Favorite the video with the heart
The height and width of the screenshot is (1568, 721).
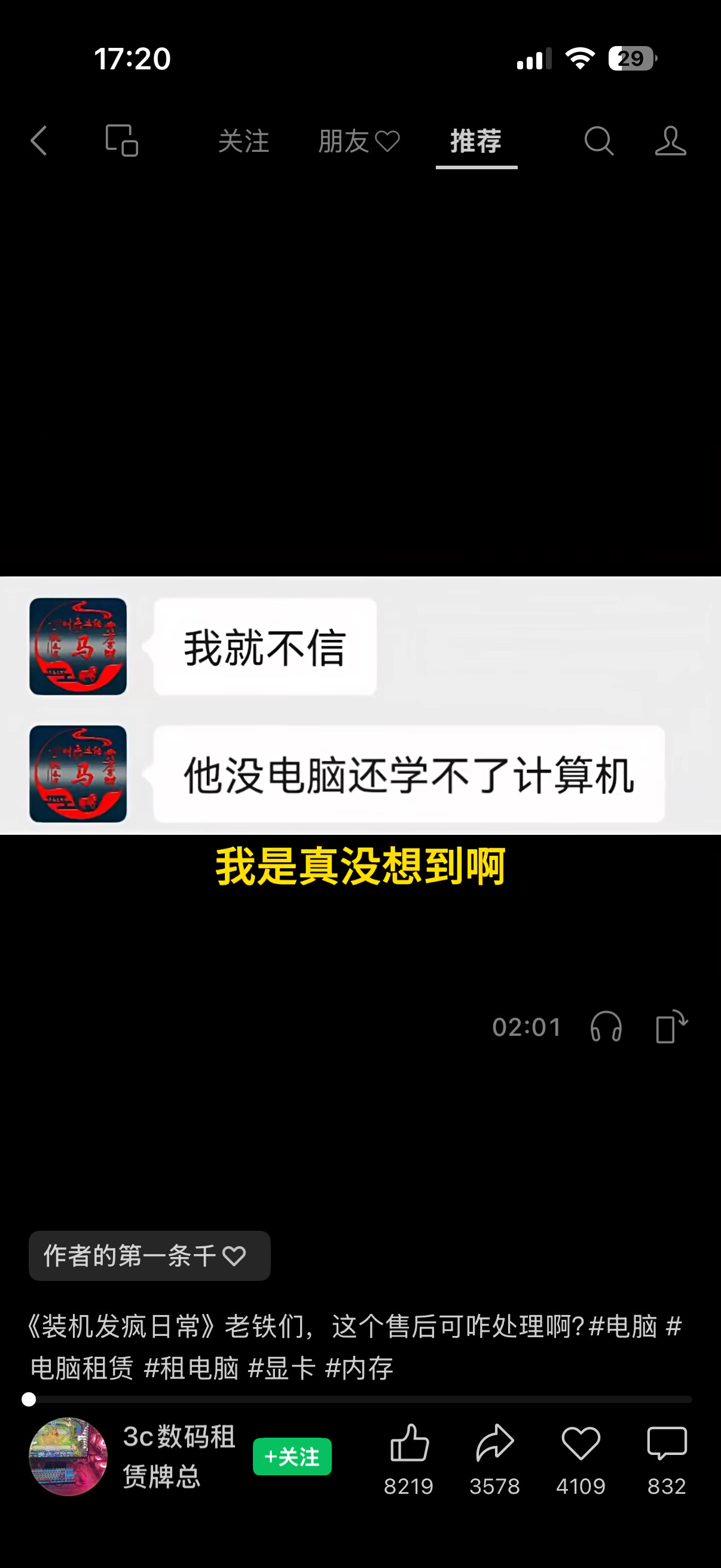(581, 1459)
